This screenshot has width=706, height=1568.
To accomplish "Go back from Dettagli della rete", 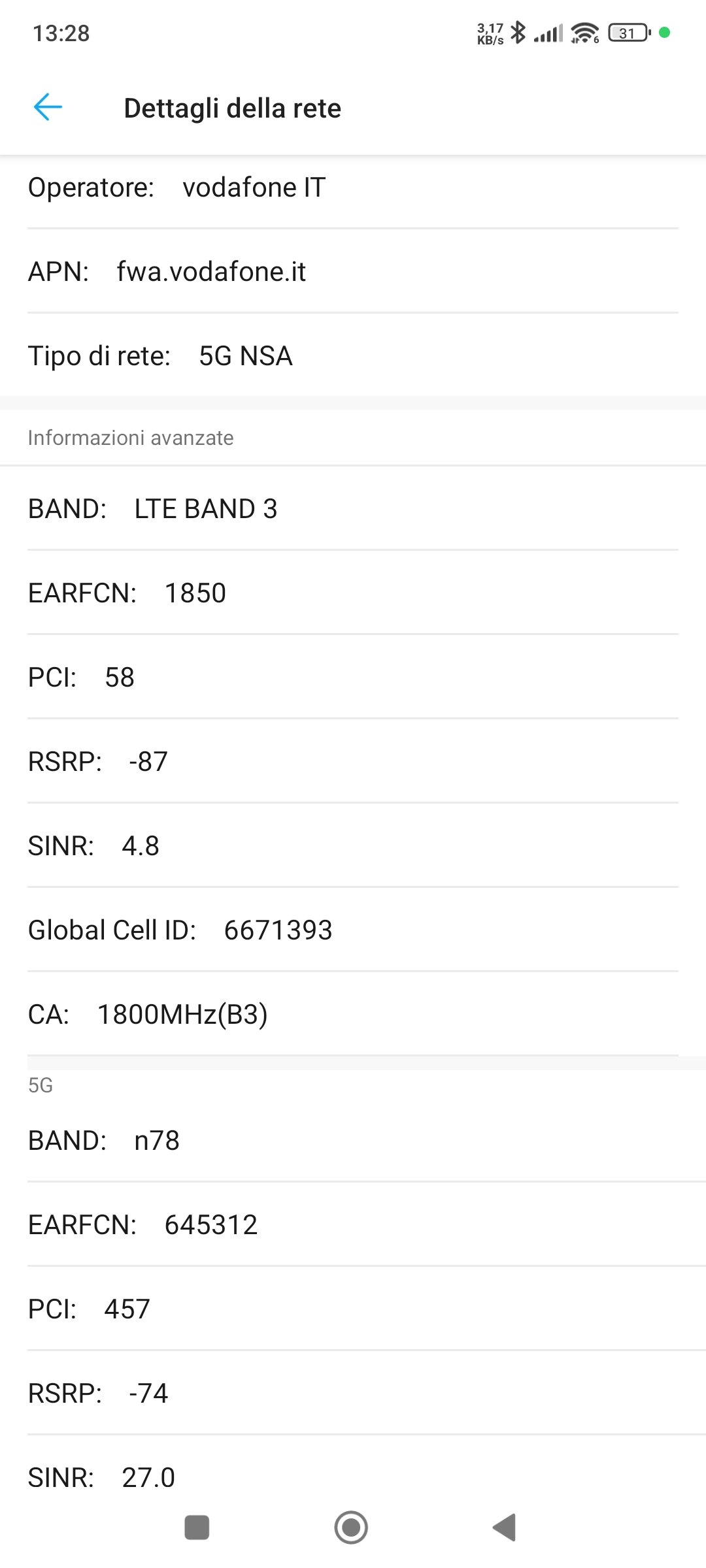I will pos(48,107).
